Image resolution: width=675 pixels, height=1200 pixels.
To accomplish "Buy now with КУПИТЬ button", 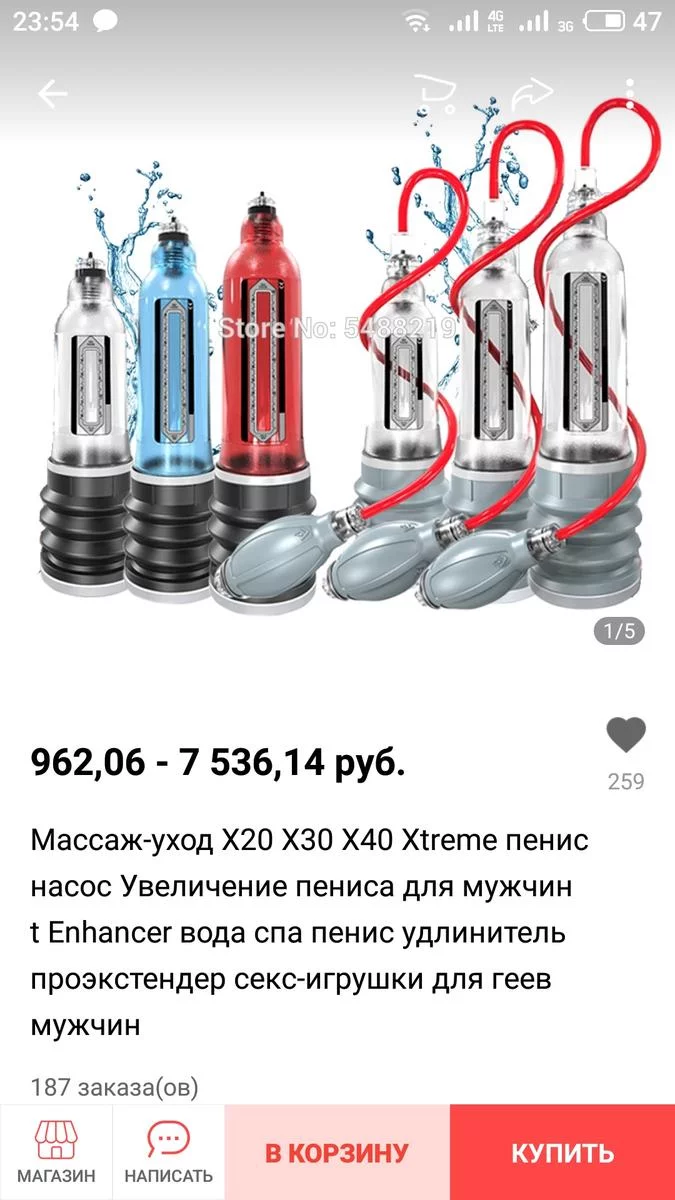I will pos(562,1152).
